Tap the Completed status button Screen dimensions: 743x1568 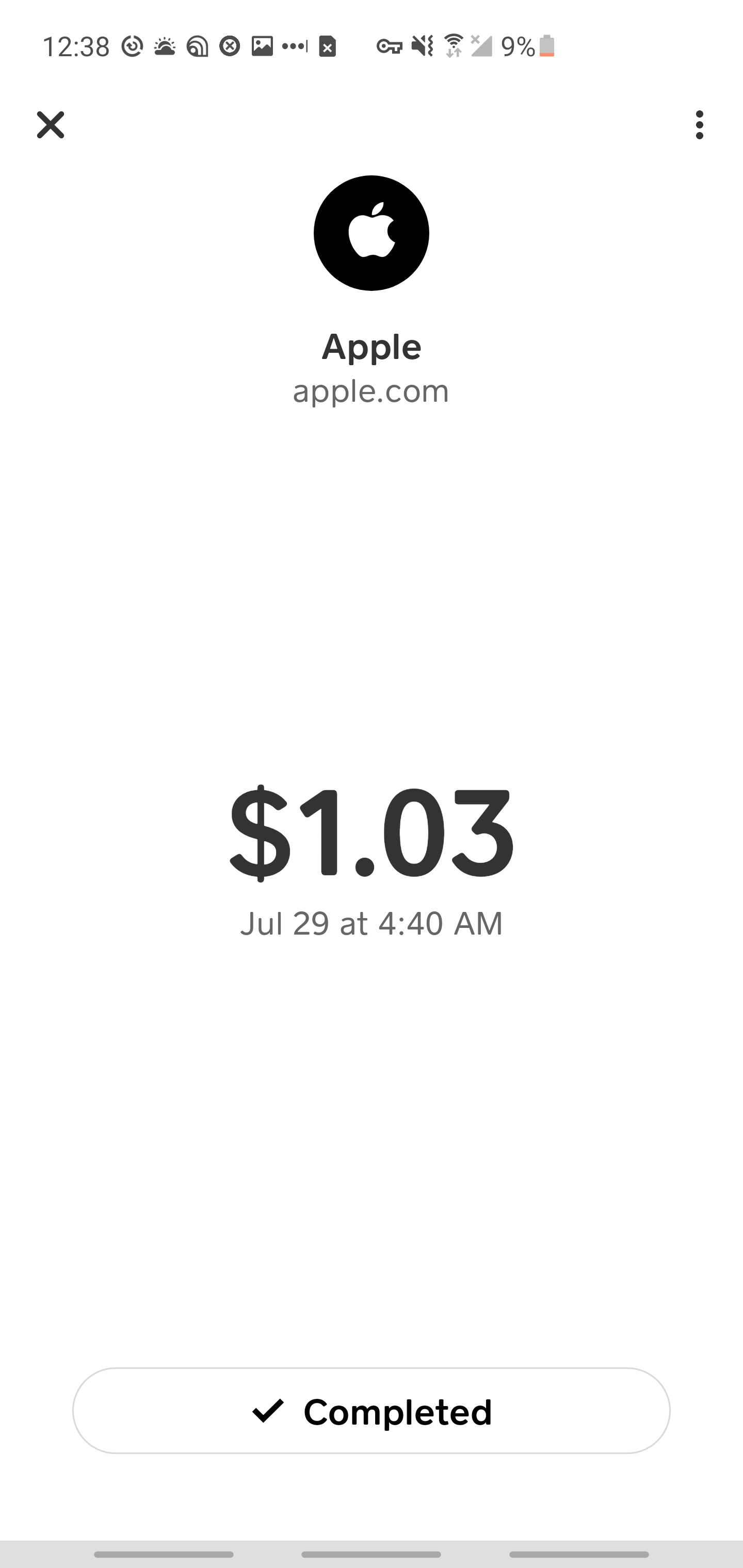click(x=371, y=1410)
